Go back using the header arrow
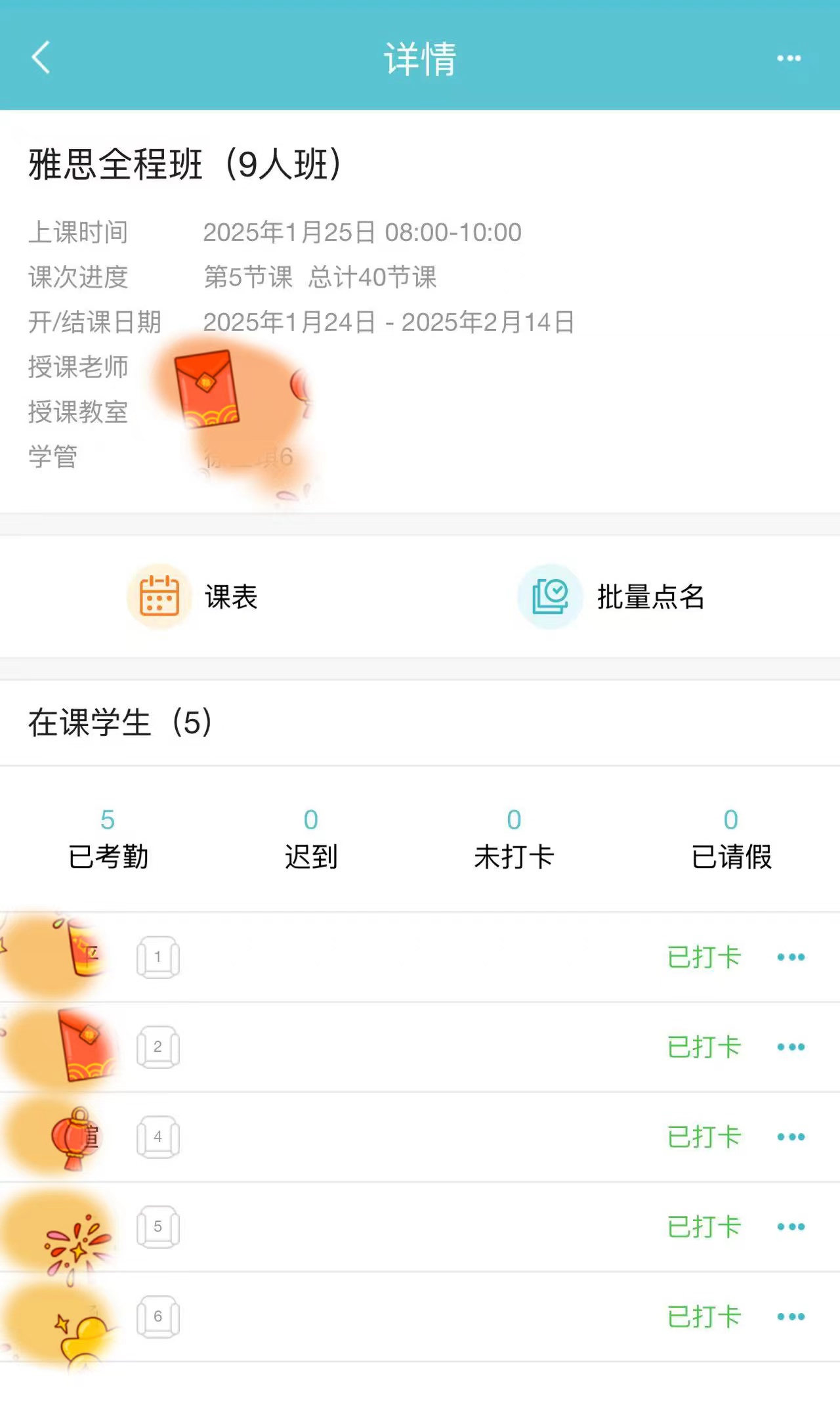The height and width of the screenshot is (1405, 840). click(41, 57)
